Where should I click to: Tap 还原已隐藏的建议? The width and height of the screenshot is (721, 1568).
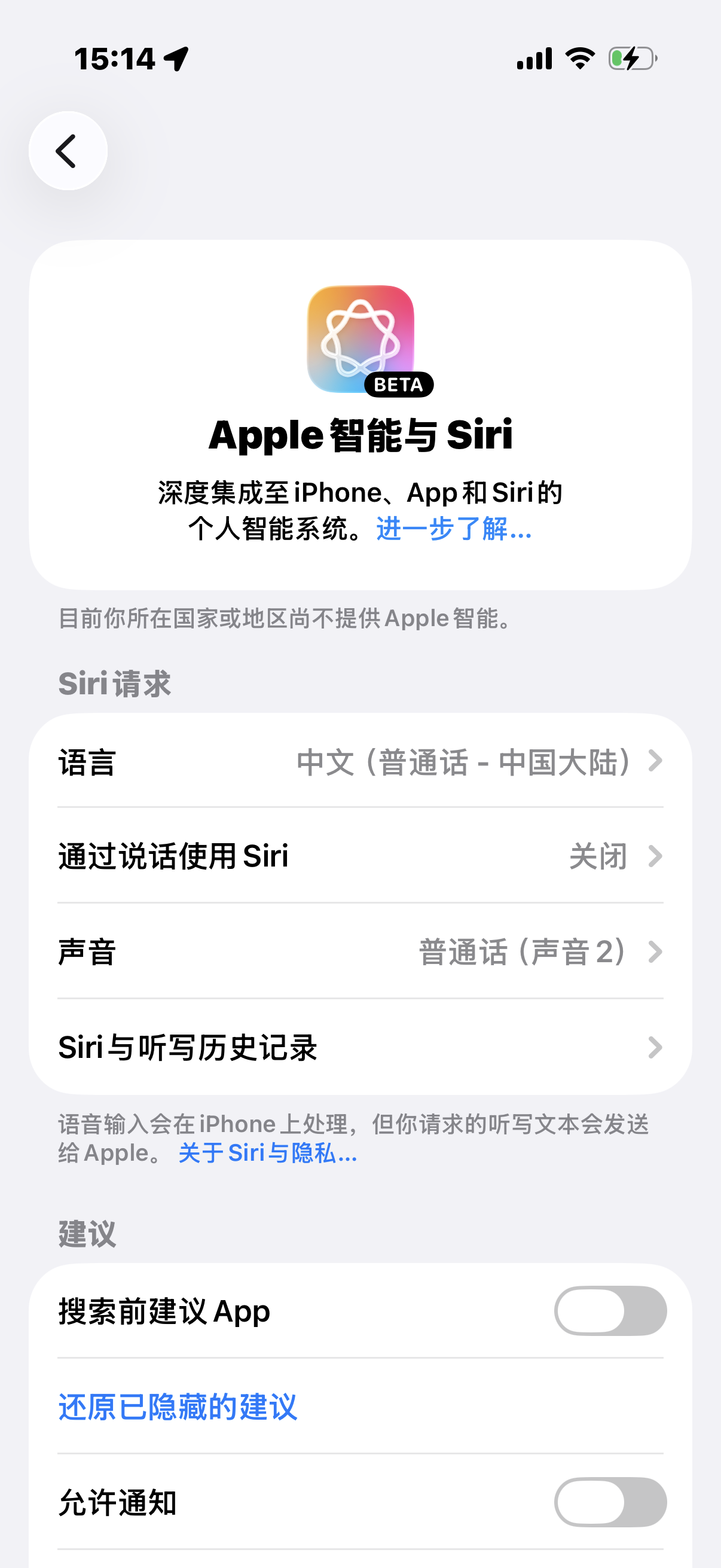pyautogui.click(x=178, y=1407)
